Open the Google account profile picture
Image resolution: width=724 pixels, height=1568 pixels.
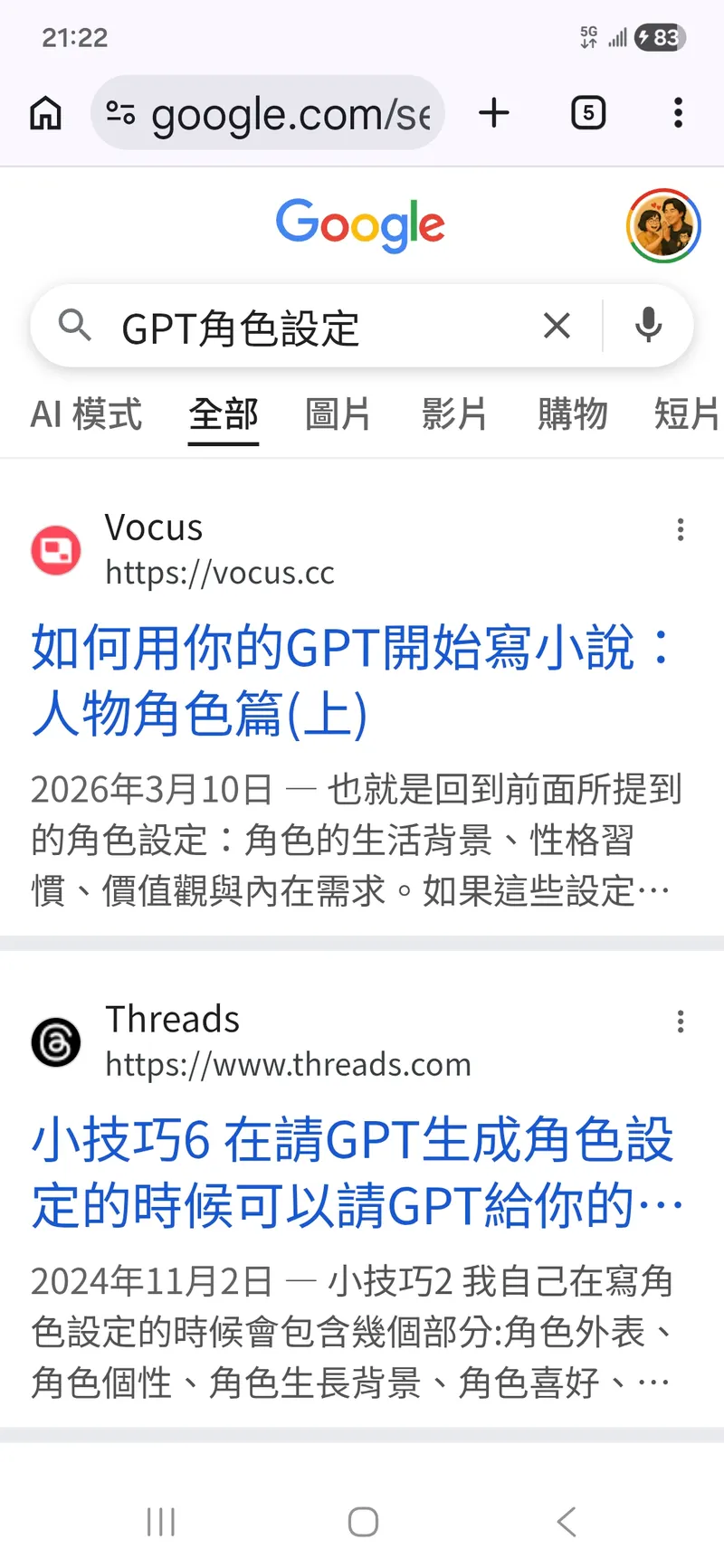pyautogui.click(x=663, y=225)
